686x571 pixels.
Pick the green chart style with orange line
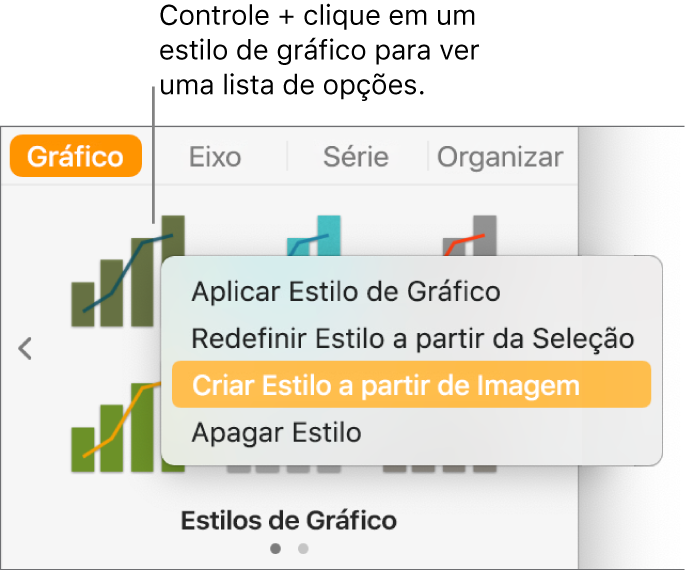click(112, 427)
